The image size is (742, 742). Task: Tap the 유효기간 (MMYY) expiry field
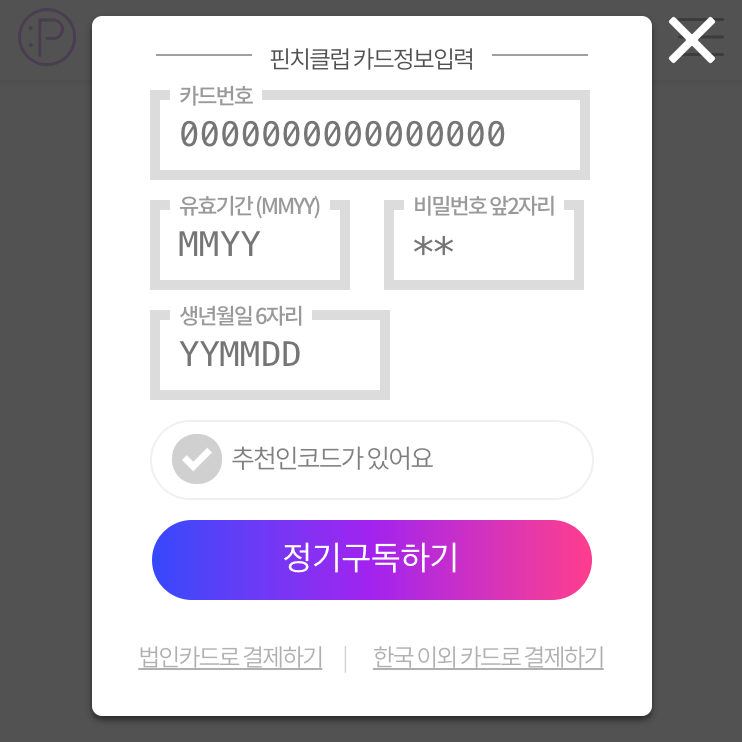tap(250, 245)
